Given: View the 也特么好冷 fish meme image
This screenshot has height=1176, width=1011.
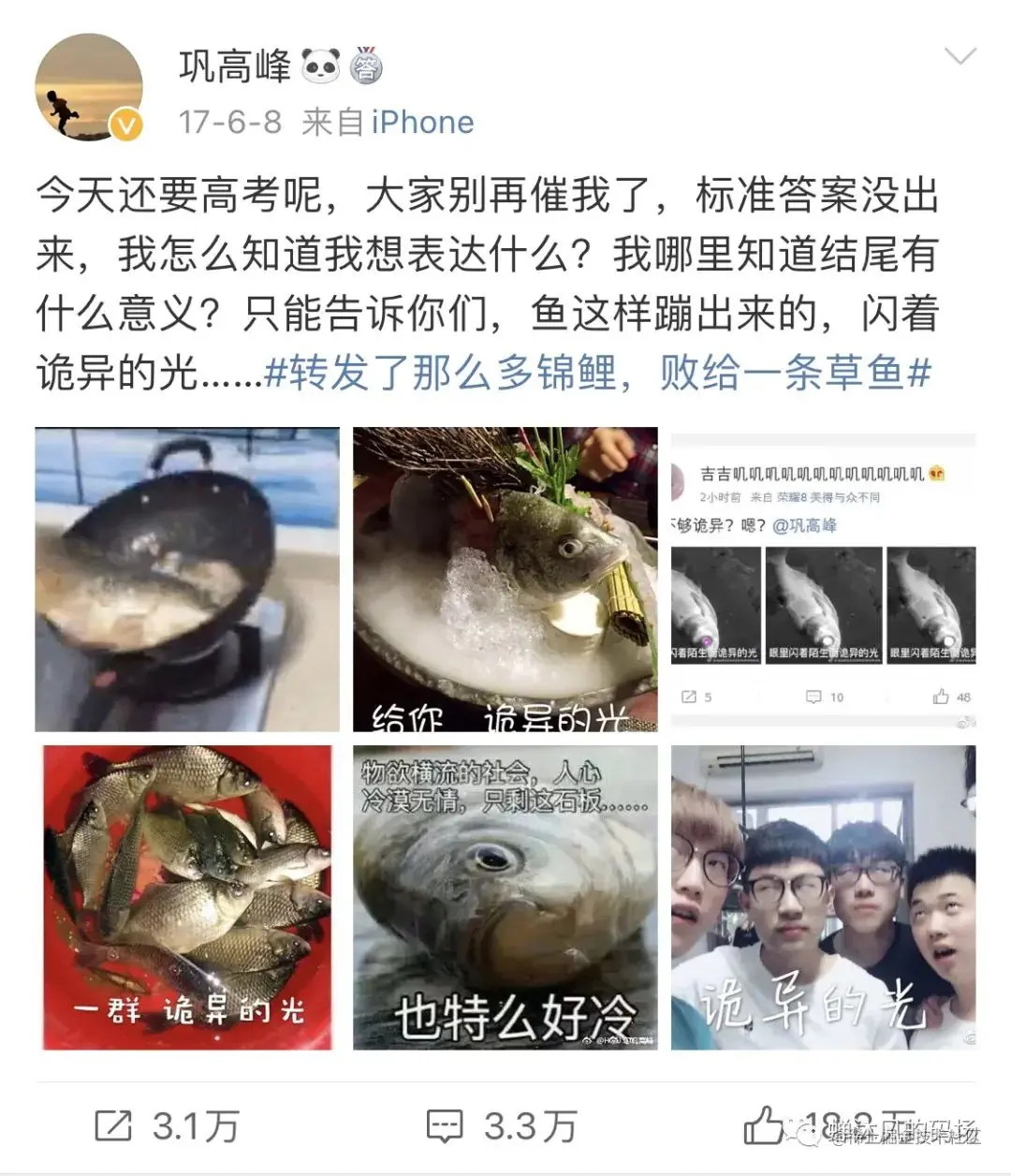Looking at the screenshot, I should pos(505,897).
